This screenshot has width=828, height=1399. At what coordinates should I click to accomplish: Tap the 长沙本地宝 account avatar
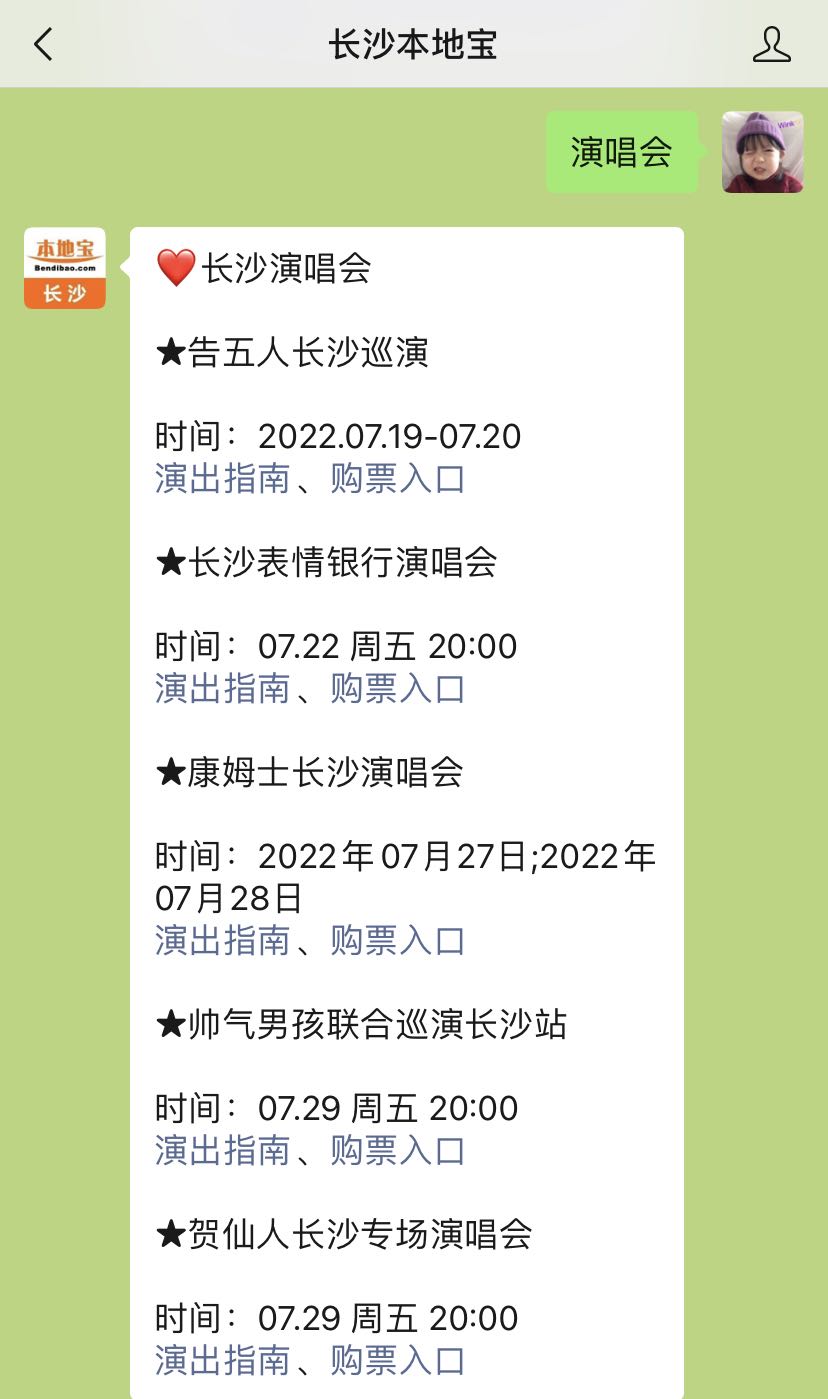pos(65,268)
